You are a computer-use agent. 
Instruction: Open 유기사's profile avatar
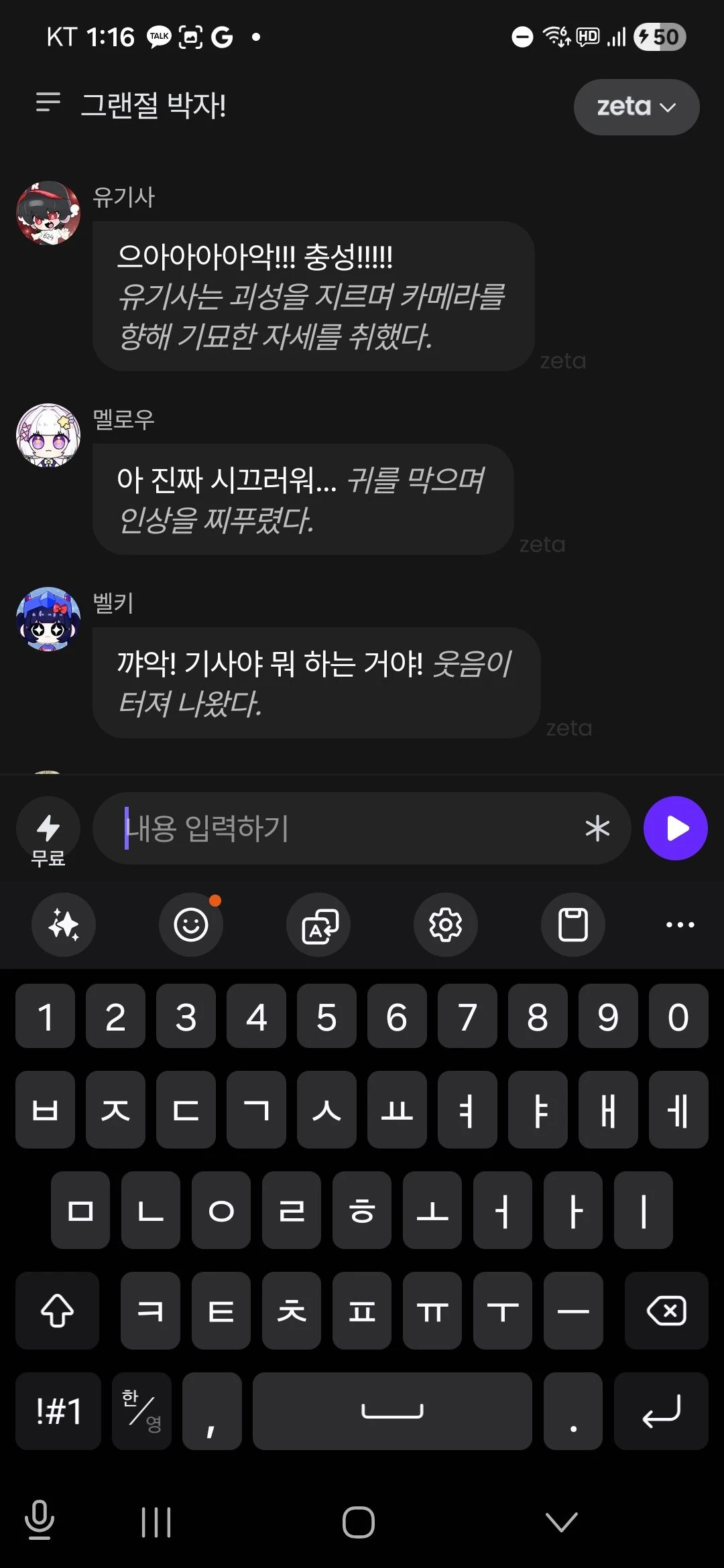click(x=48, y=214)
